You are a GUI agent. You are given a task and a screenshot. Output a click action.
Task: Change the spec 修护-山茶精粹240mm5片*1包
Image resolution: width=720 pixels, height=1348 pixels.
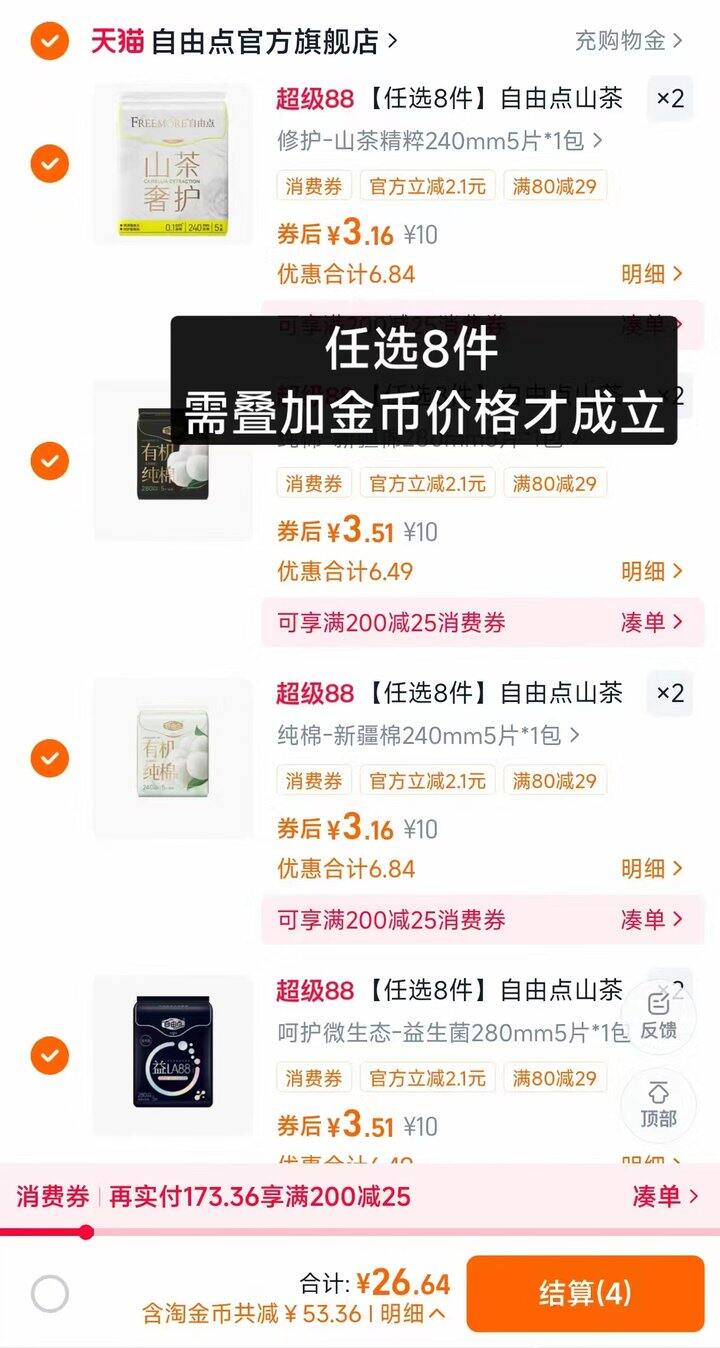[x=438, y=141]
